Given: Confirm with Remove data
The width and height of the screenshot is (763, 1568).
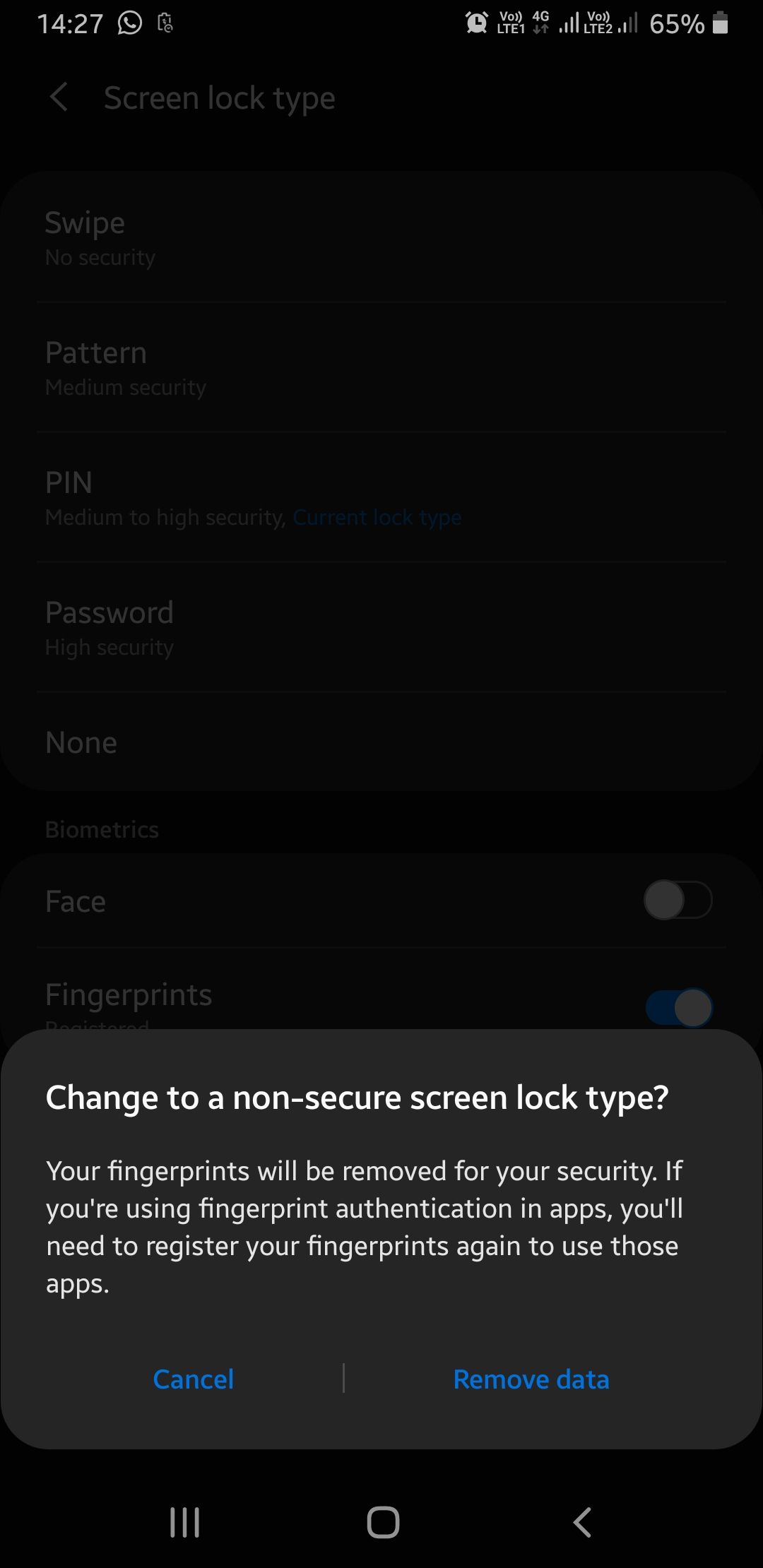Looking at the screenshot, I should (531, 1379).
